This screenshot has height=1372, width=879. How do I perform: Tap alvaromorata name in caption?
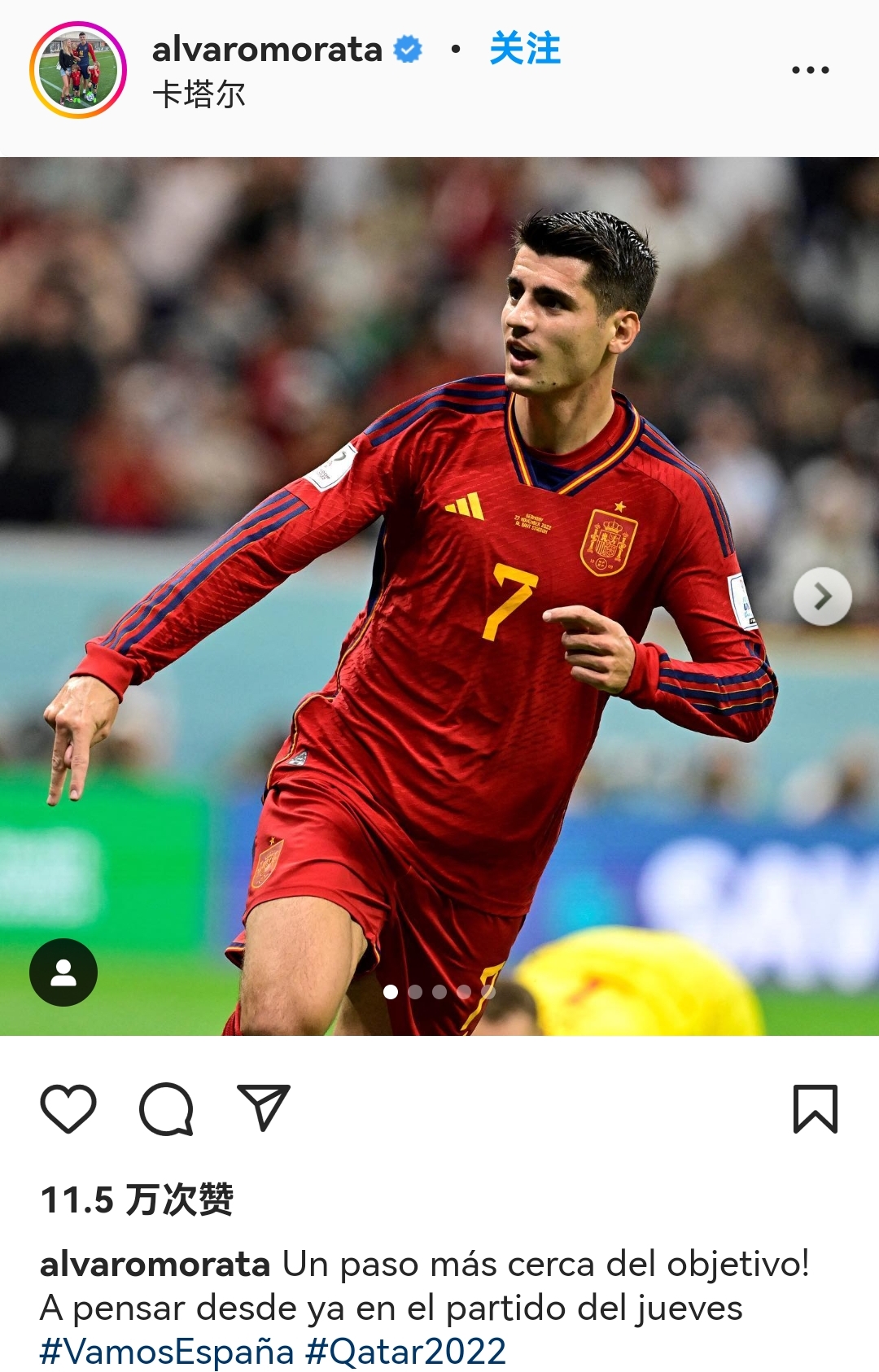155,1265
